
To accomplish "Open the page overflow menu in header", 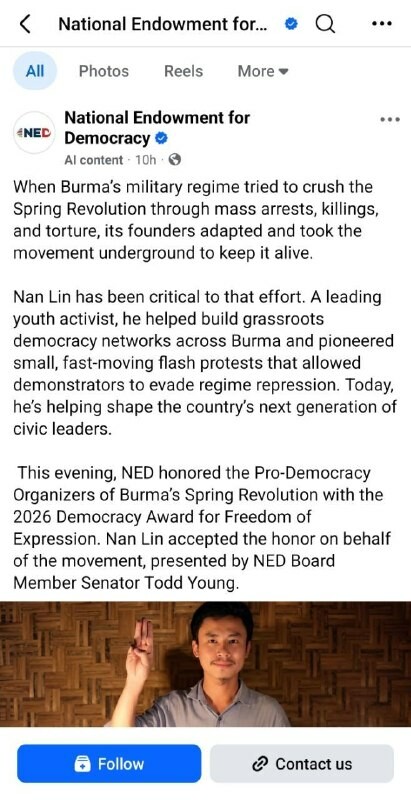I will (381, 24).
